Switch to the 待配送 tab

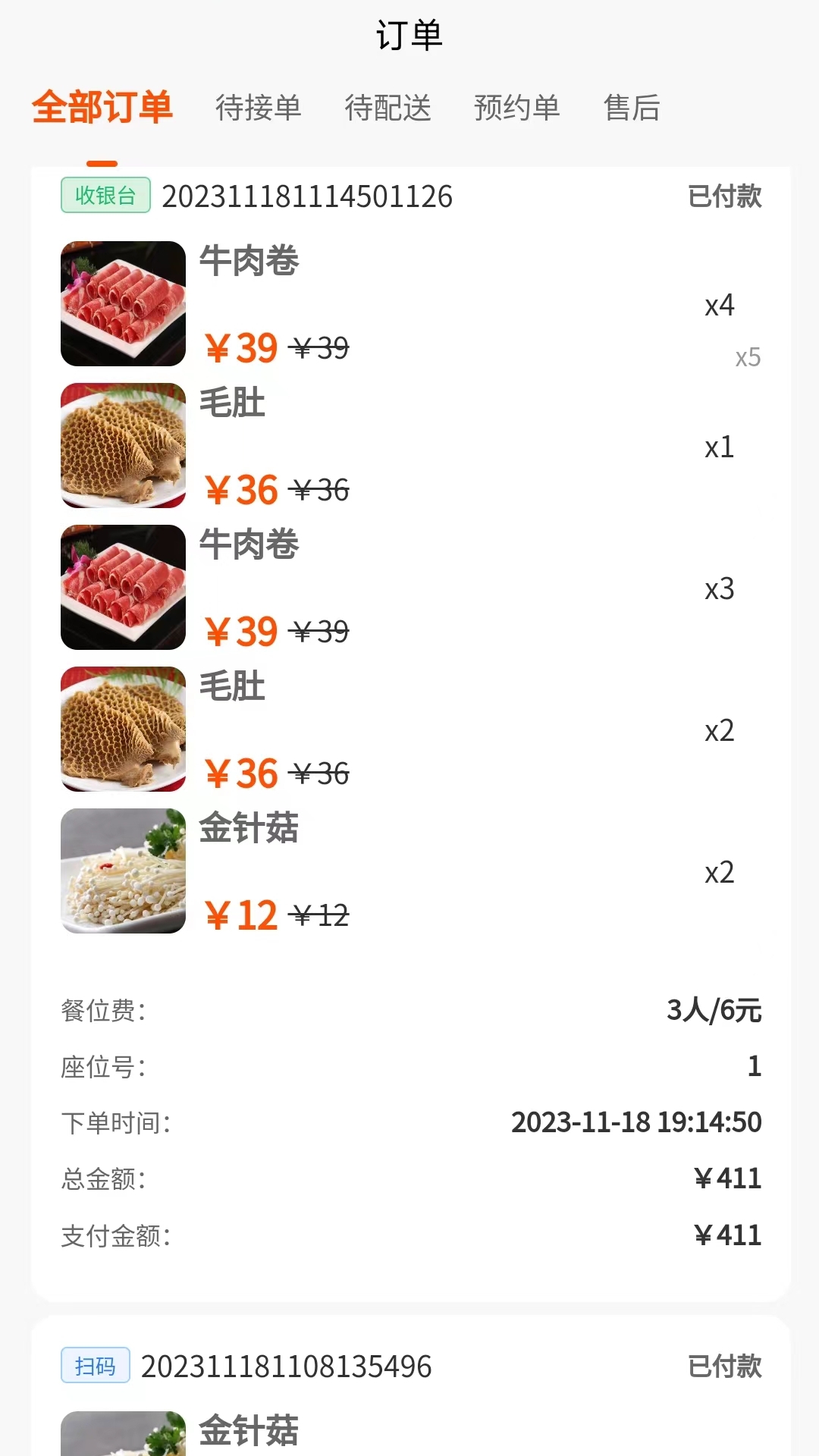click(388, 108)
